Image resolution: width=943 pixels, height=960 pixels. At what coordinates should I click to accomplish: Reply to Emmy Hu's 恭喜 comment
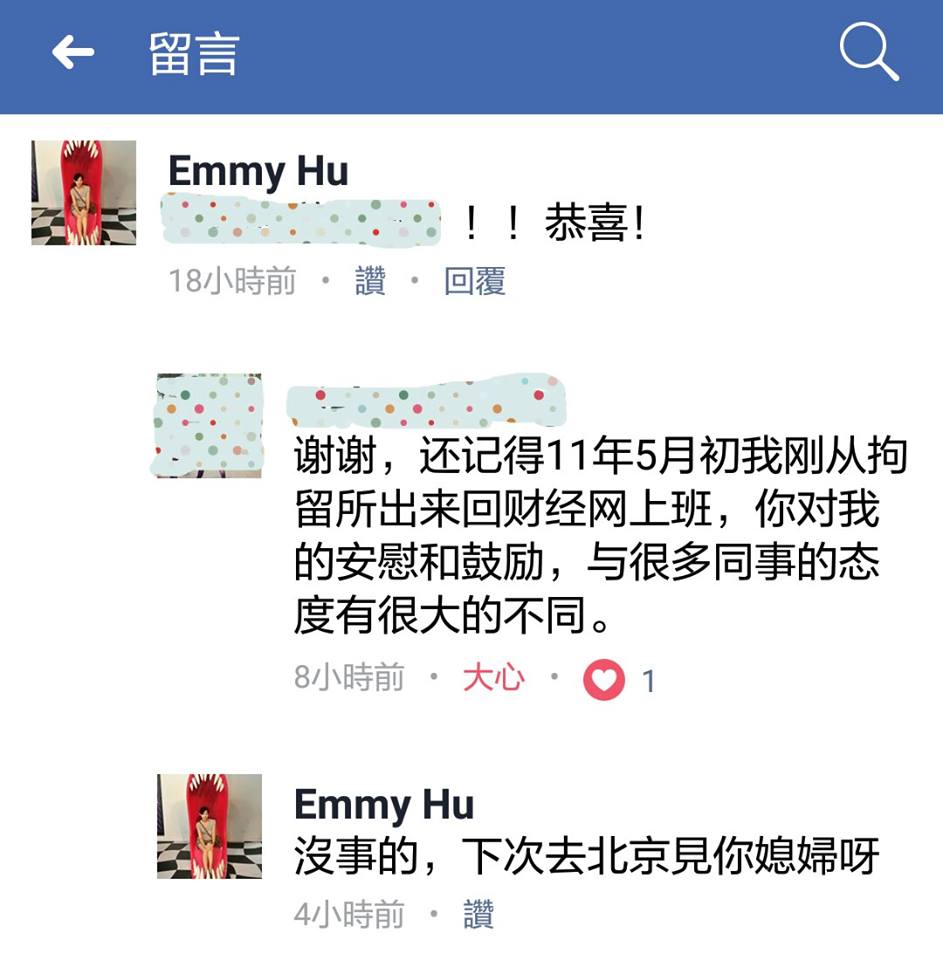[474, 282]
